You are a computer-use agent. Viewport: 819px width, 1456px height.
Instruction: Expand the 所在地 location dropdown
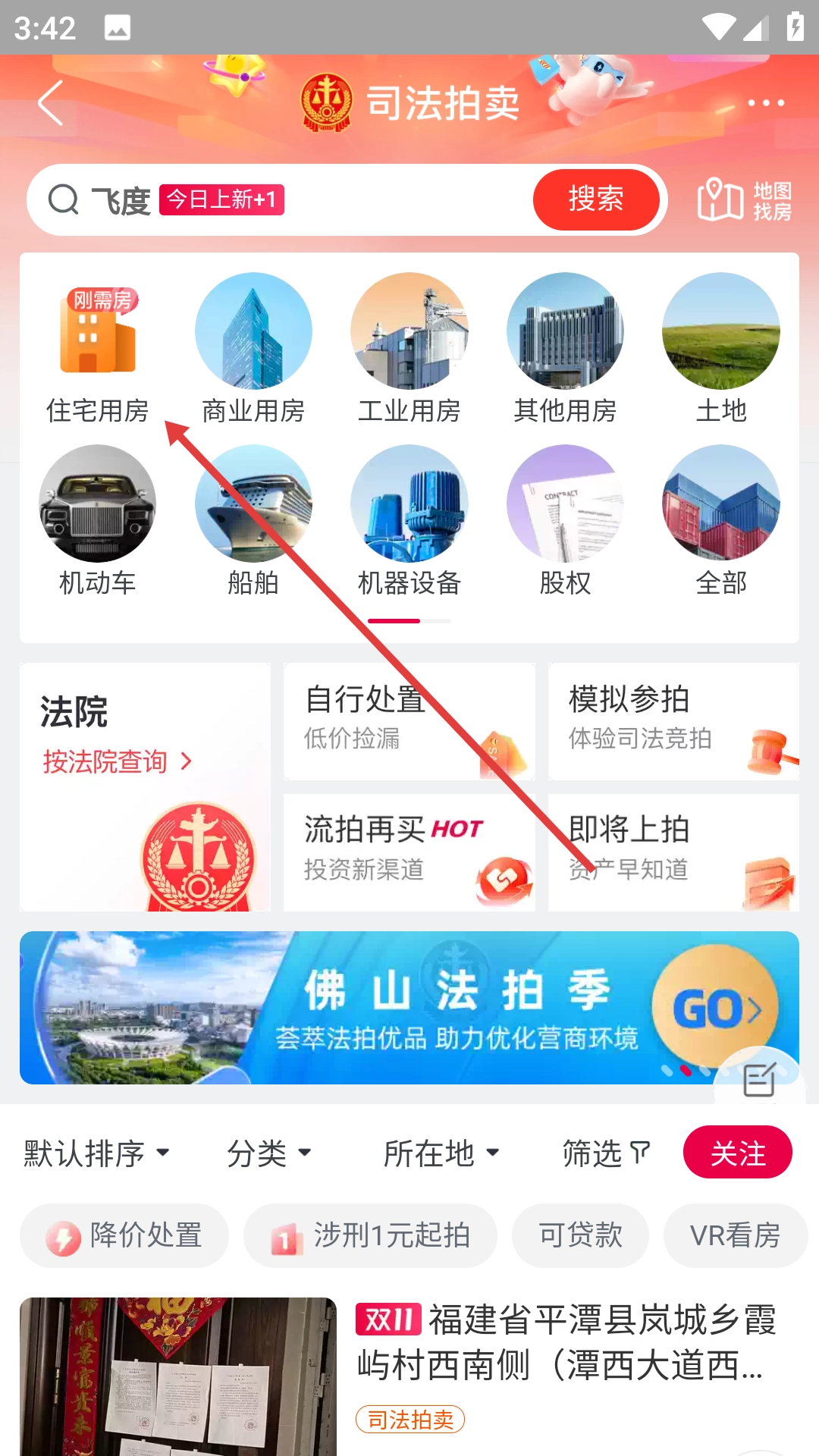441,1153
